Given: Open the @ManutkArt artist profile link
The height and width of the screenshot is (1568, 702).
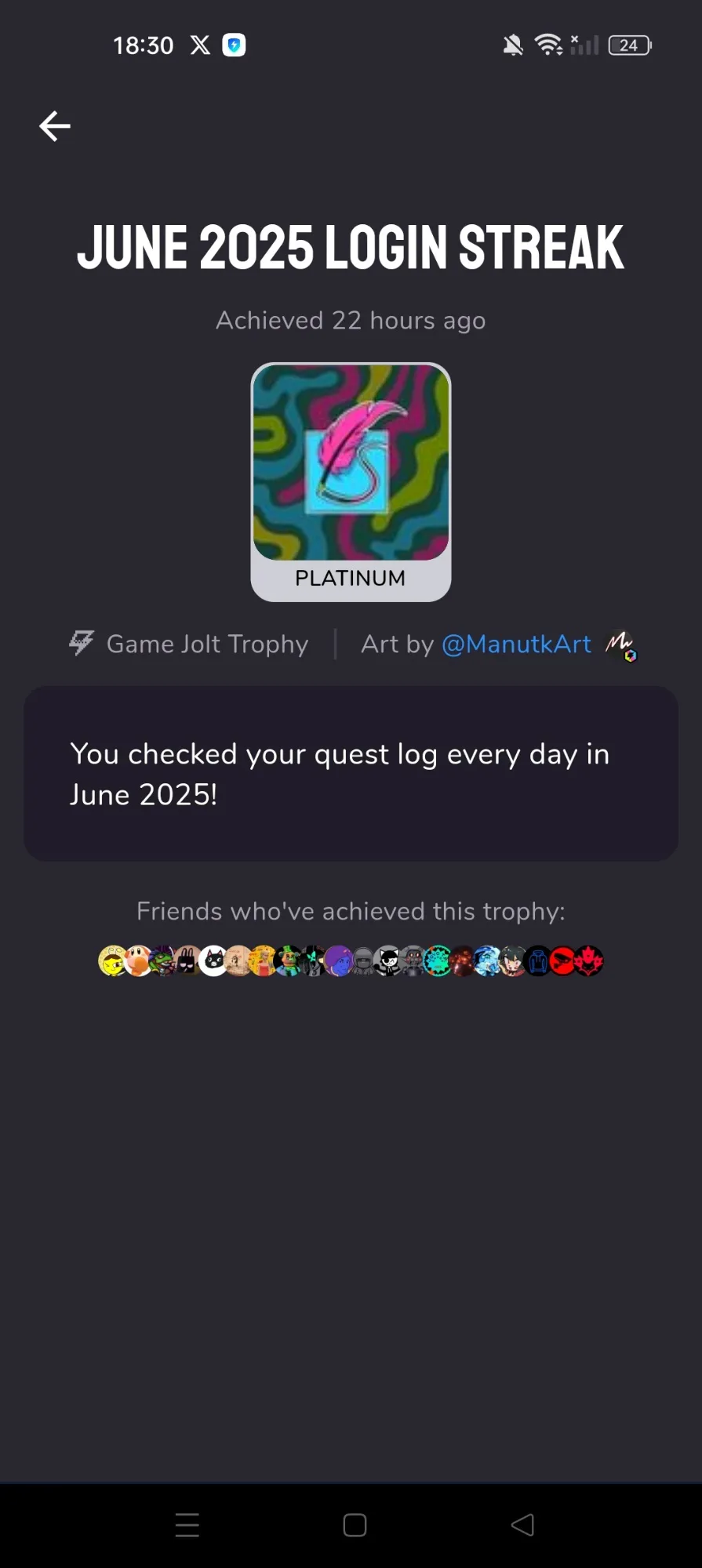Looking at the screenshot, I should point(516,644).
